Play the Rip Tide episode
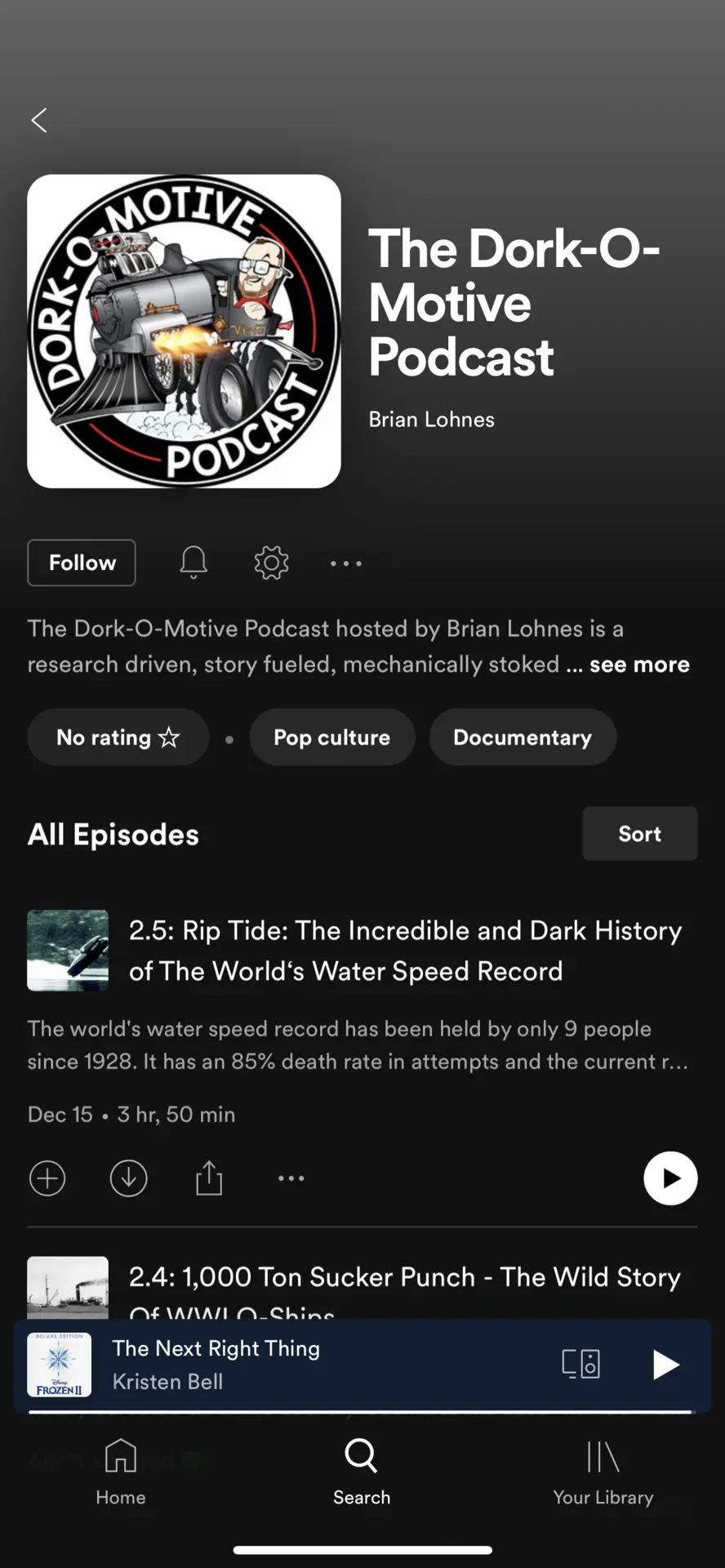This screenshot has width=725, height=1568. (x=670, y=1178)
